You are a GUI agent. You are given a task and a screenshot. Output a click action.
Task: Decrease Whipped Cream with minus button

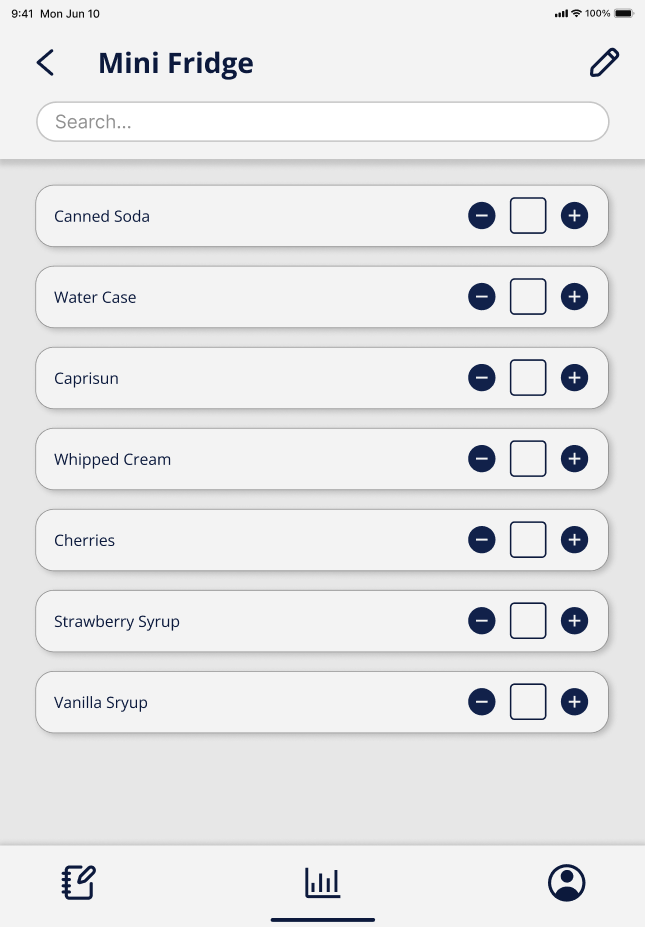482,459
